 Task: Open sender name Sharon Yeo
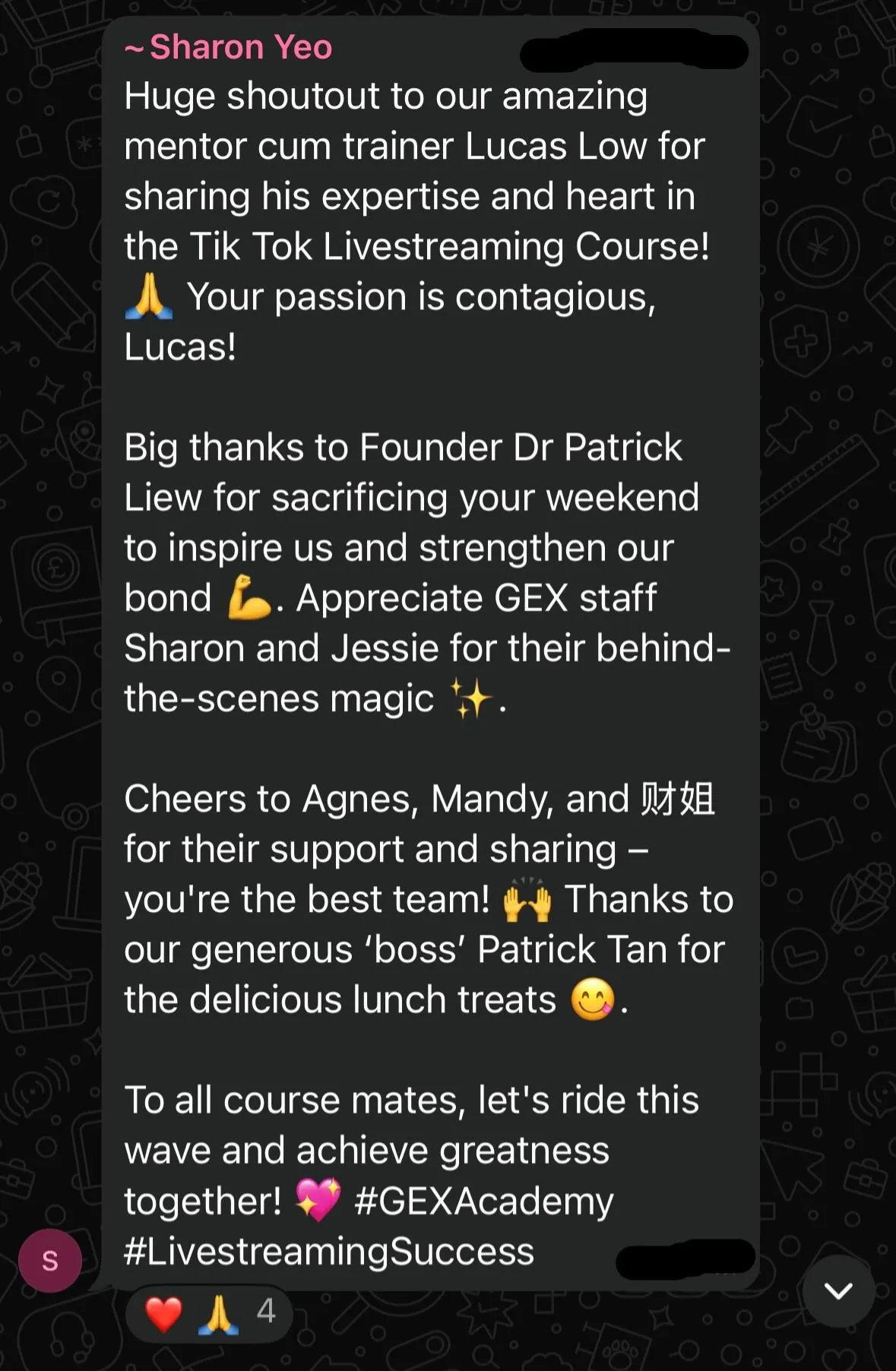tap(239, 47)
